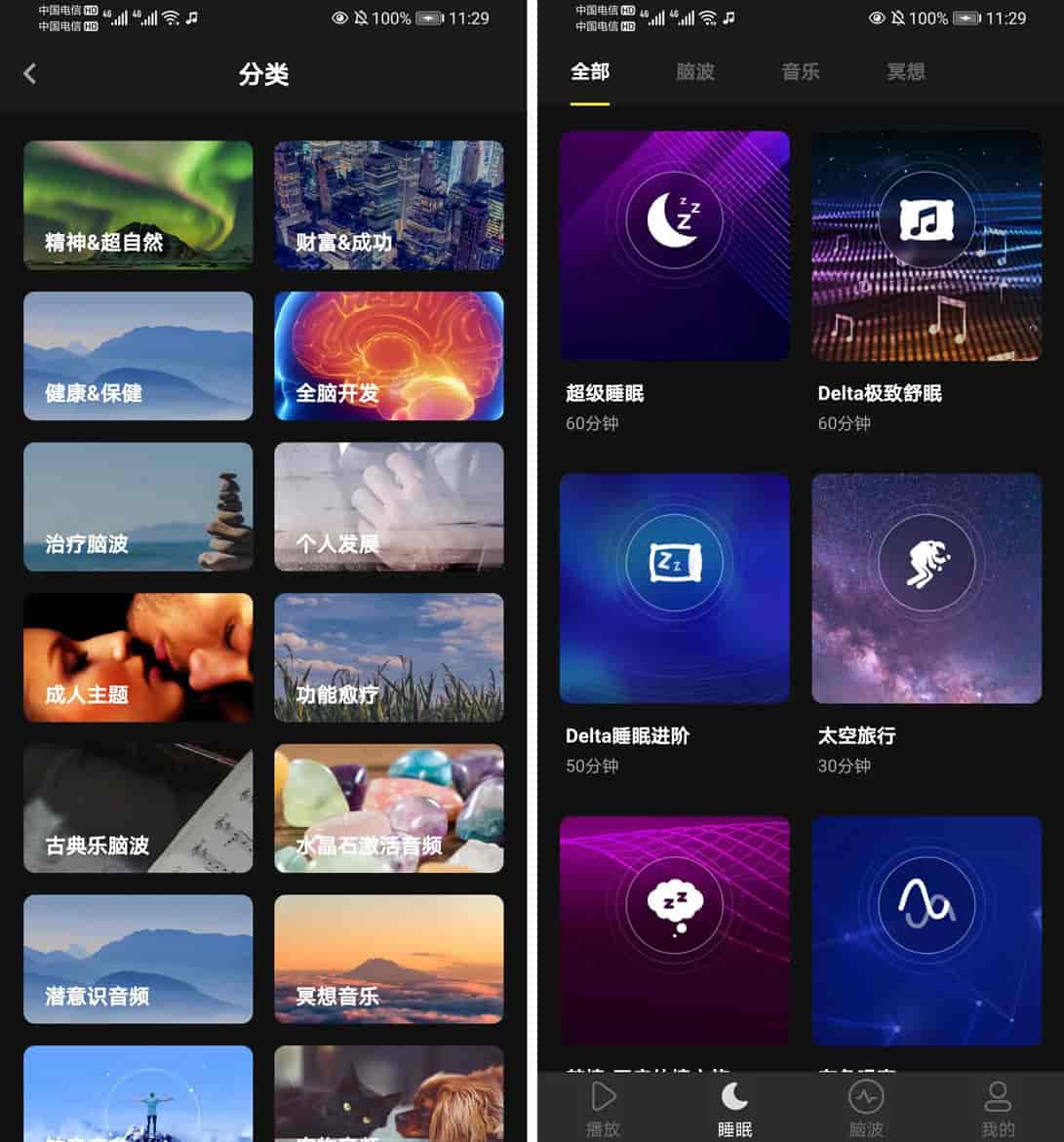Open the 个人发展 category

(388, 506)
